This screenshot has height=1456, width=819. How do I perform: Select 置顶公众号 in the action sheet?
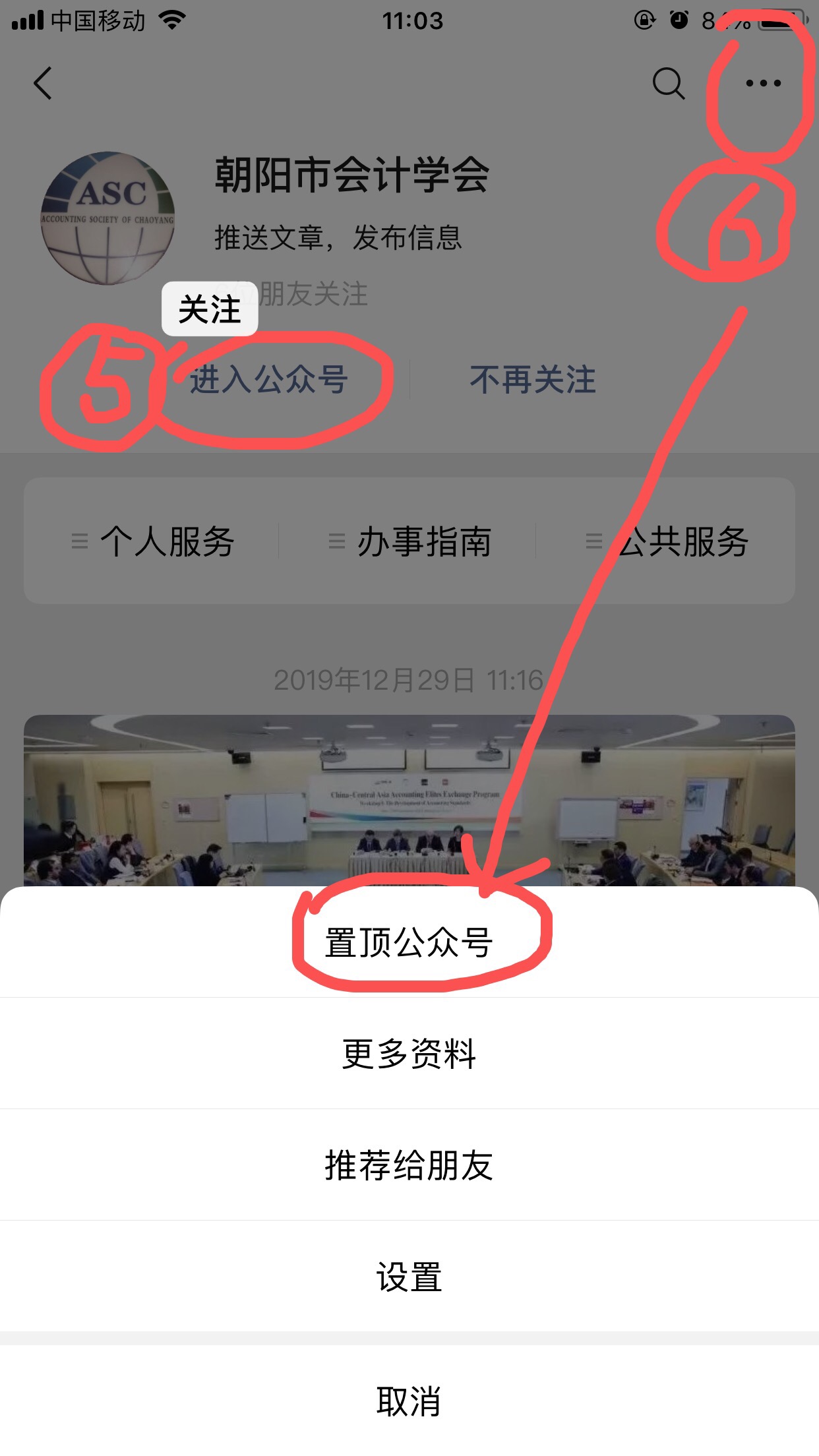(409, 942)
